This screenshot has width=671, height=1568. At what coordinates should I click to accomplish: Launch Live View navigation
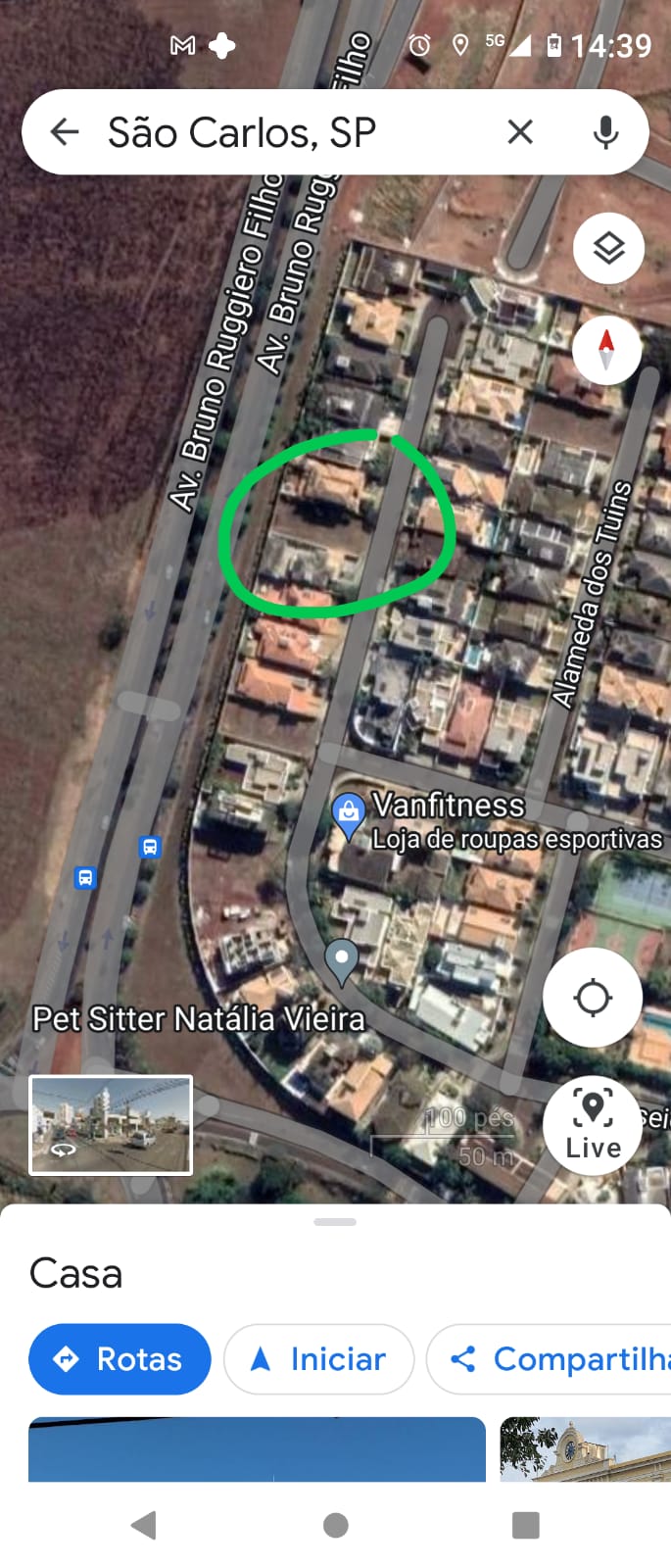click(x=593, y=1124)
